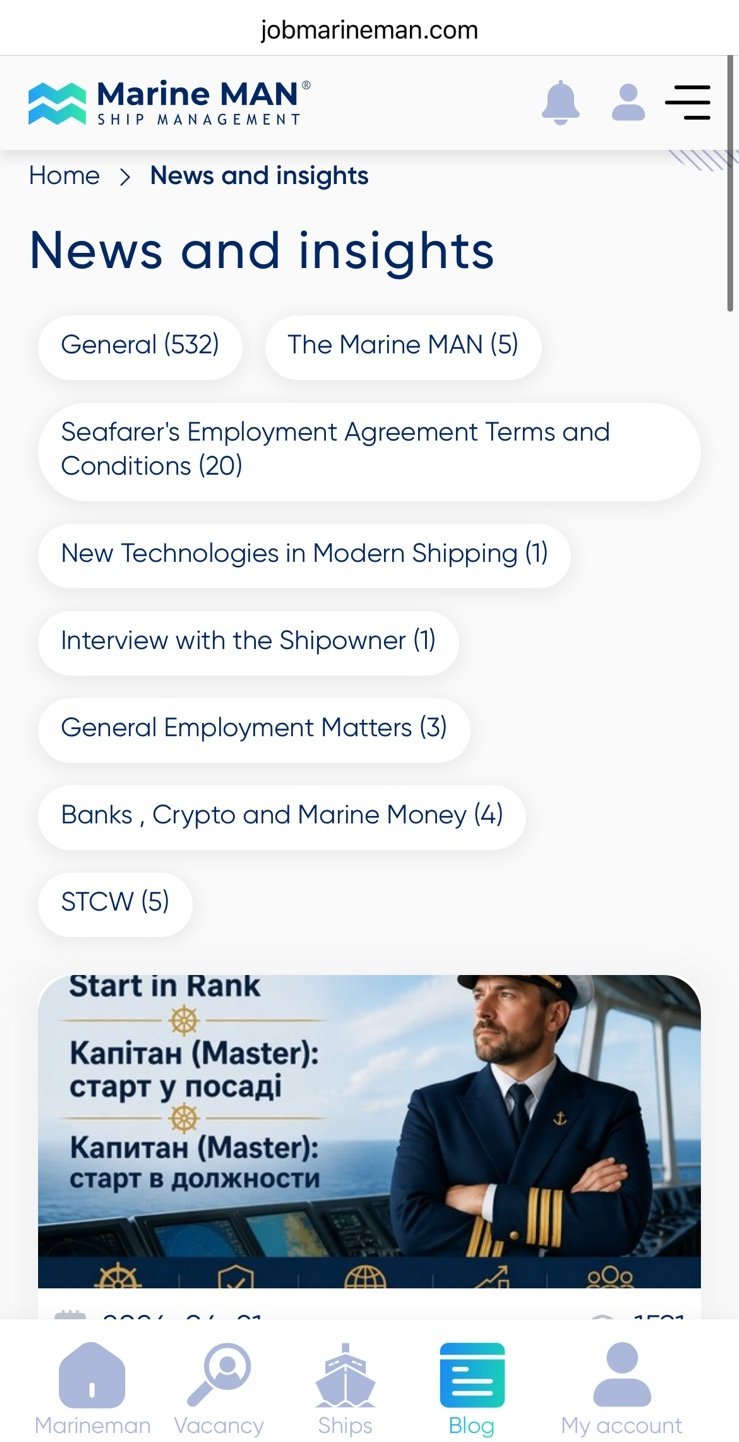The width and height of the screenshot is (739, 1442).
Task: Open the Ships tab
Action: [x=345, y=1389]
